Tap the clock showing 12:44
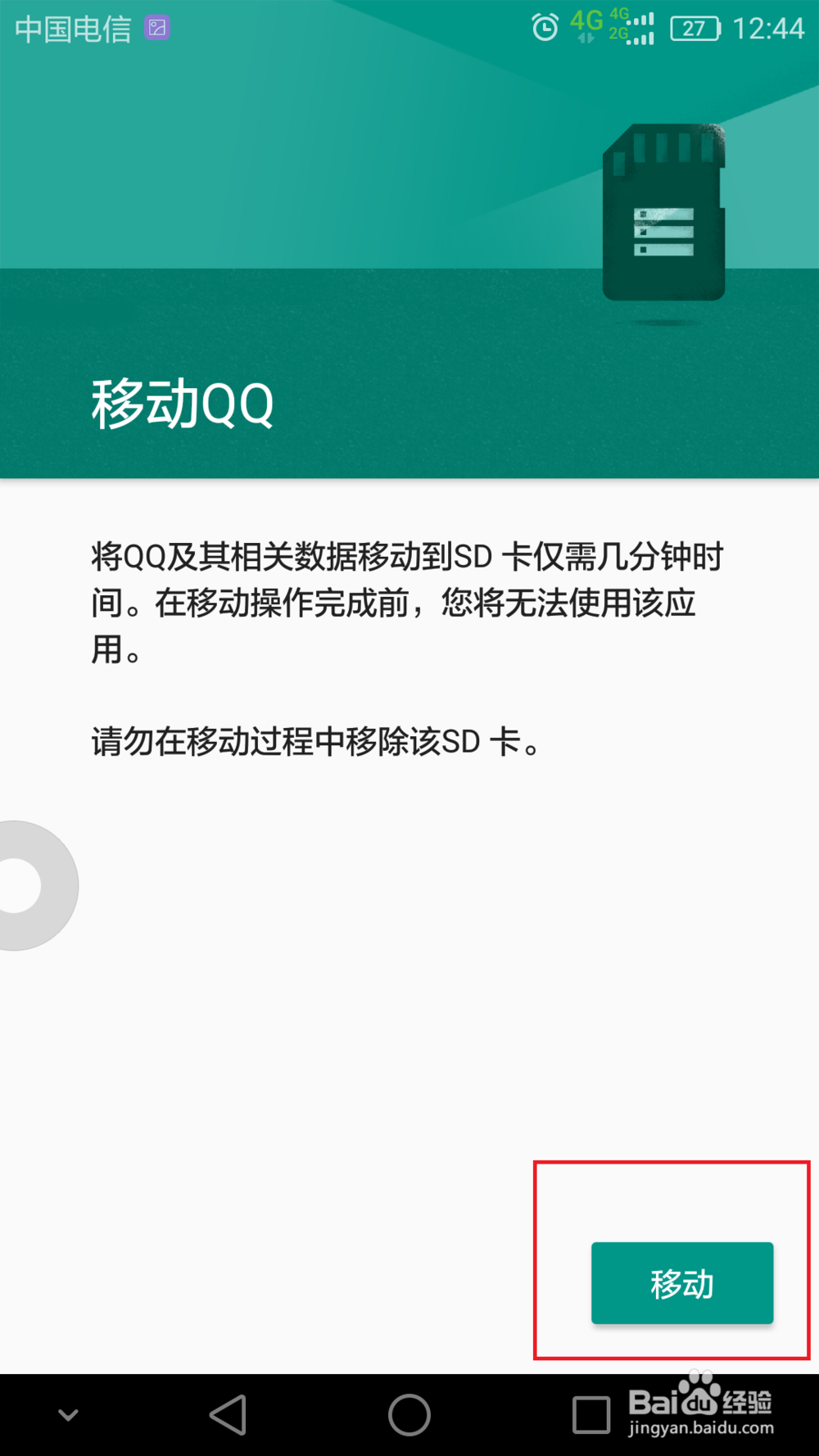819x1456 pixels. 771,28
